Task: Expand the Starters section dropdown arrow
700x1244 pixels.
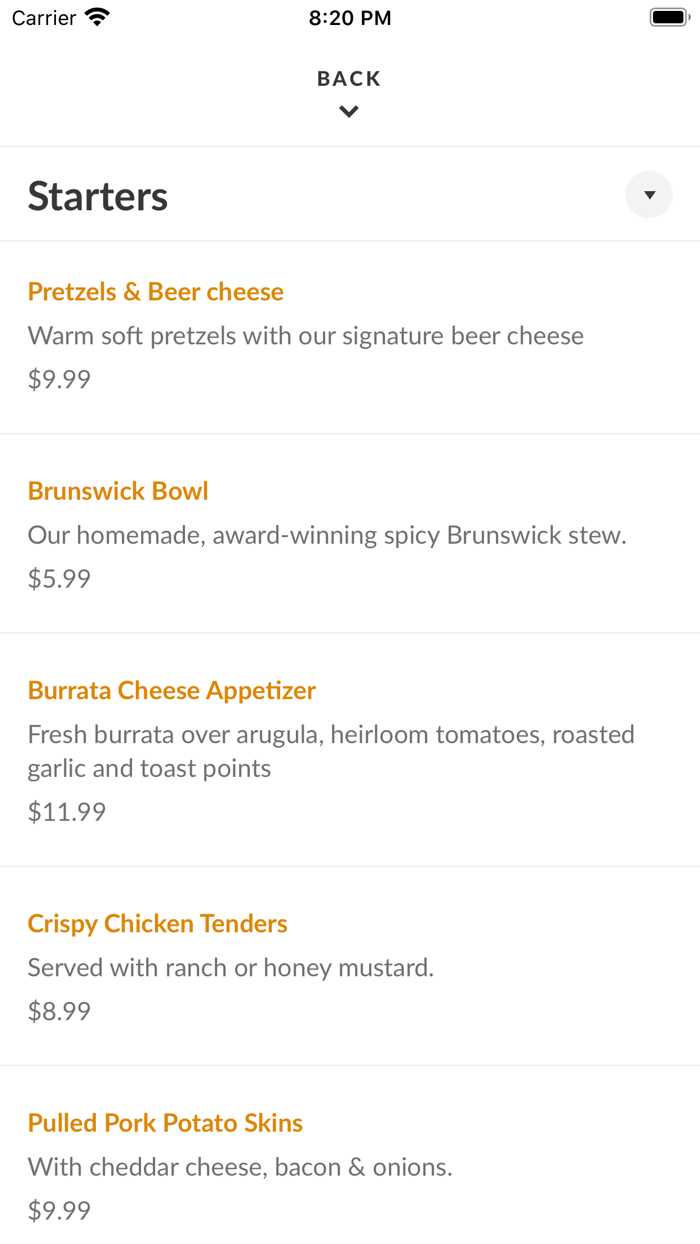Action: pyautogui.click(x=649, y=195)
